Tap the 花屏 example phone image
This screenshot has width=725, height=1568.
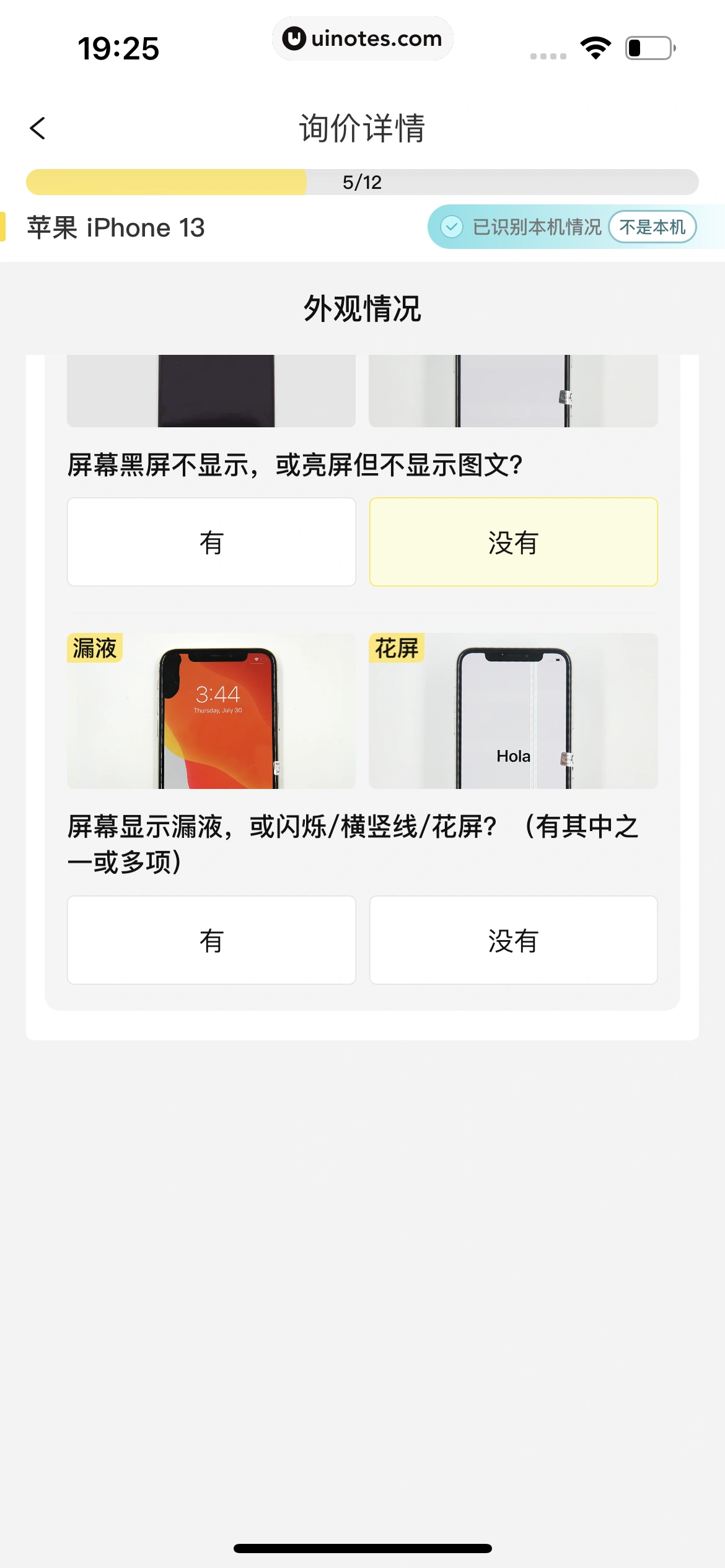pyautogui.click(x=513, y=710)
